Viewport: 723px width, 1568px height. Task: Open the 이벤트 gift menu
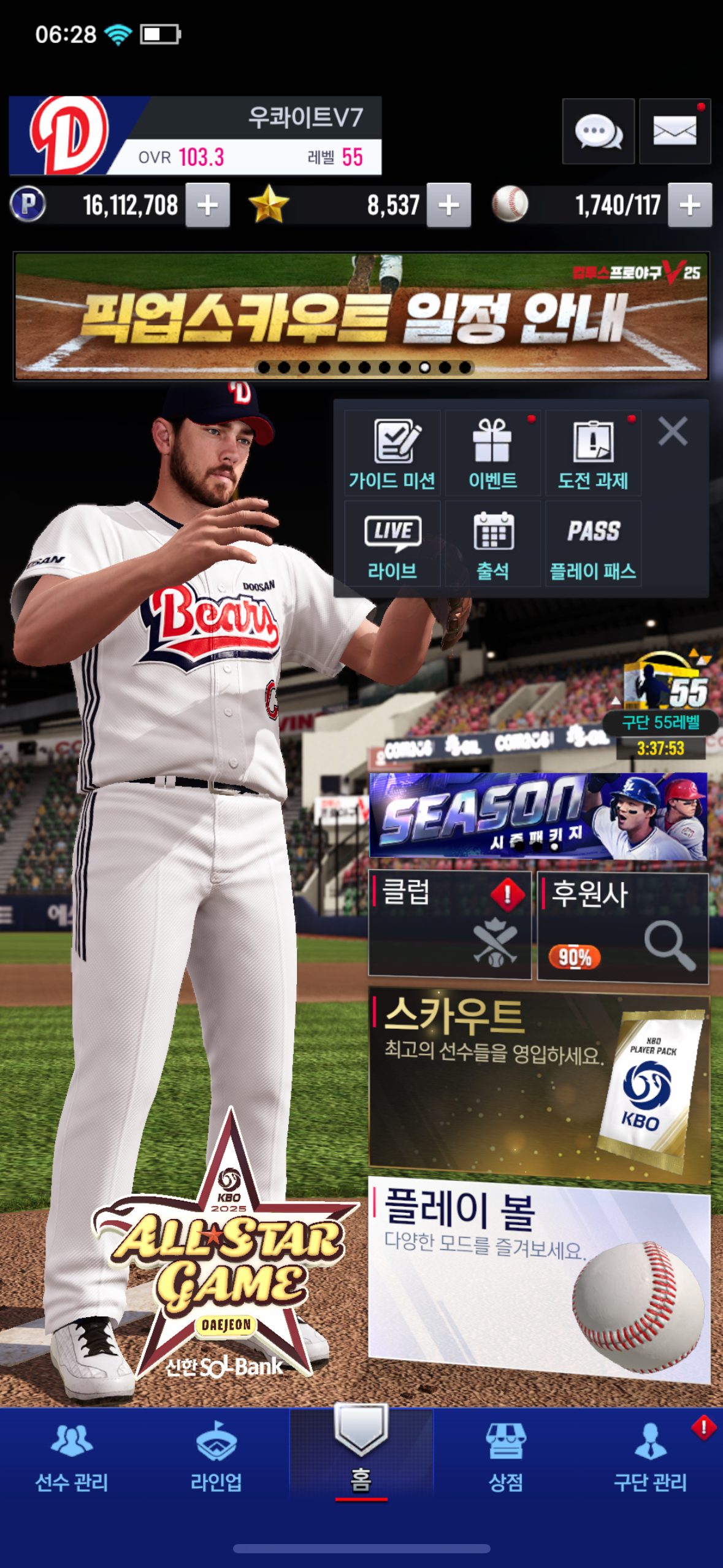coord(492,453)
